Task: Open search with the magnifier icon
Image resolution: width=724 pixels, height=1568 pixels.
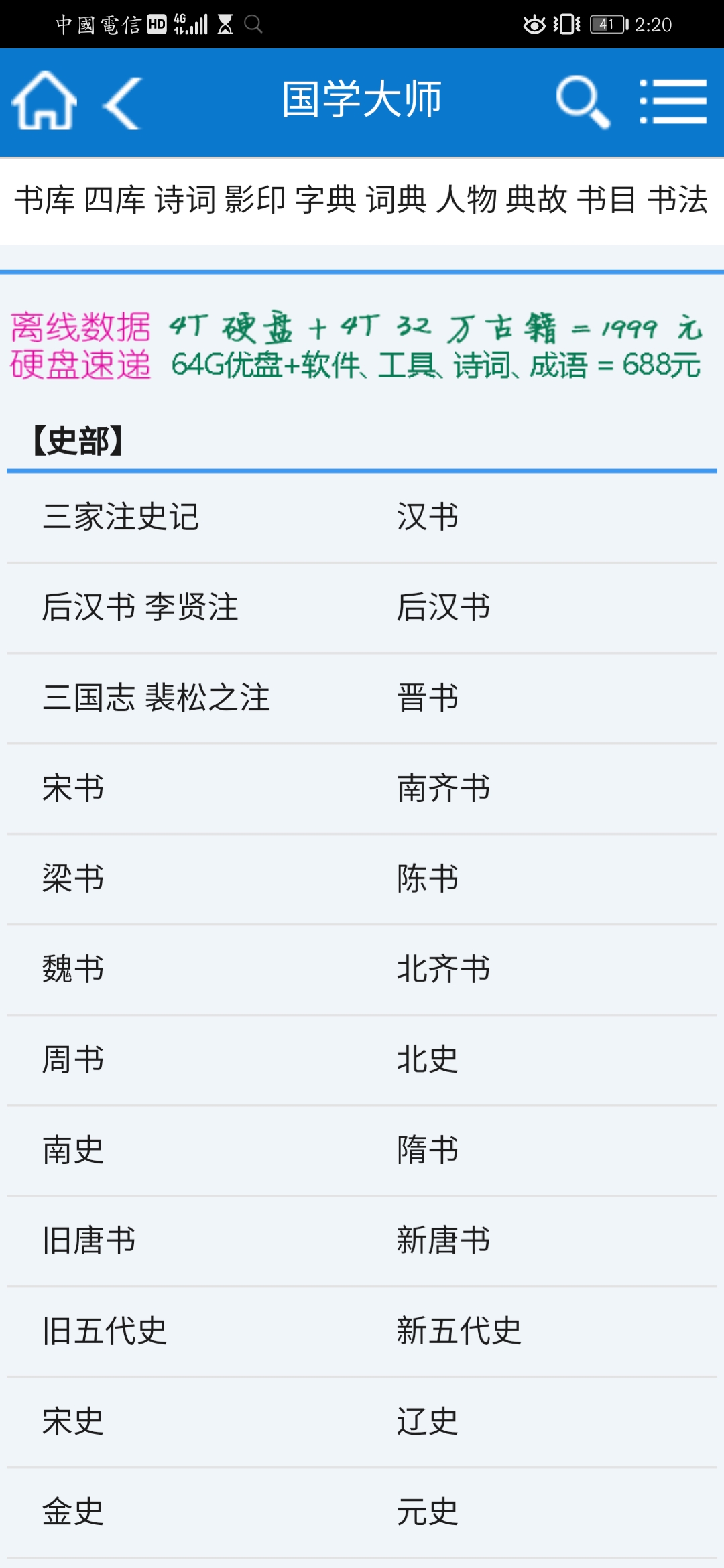Action: (582, 102)
